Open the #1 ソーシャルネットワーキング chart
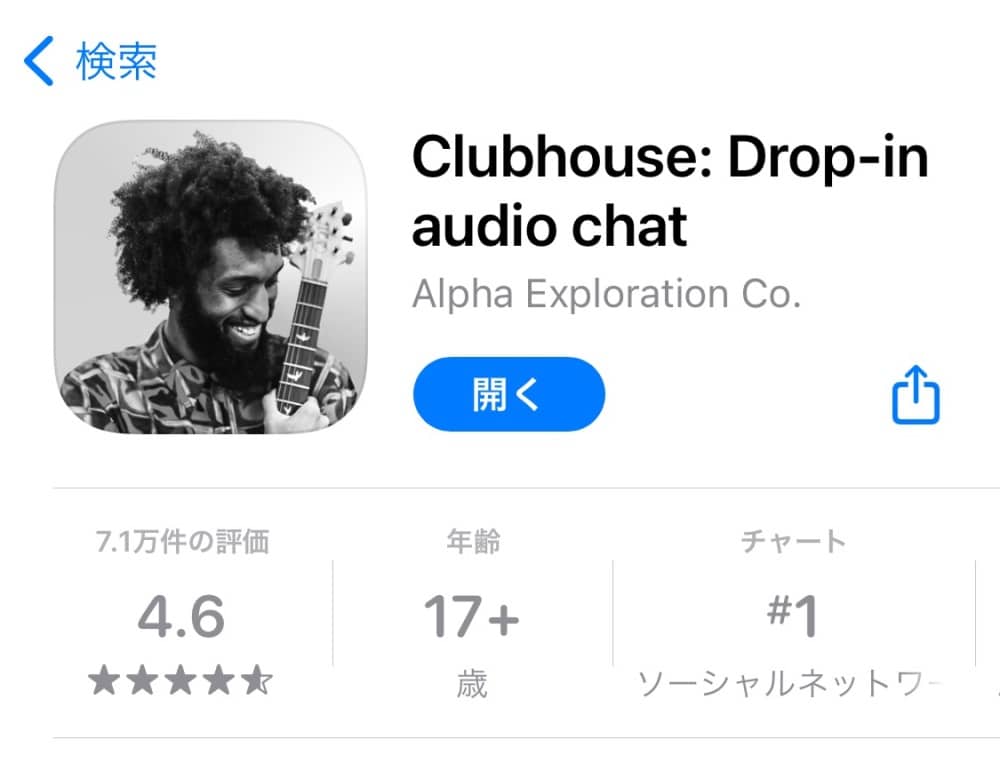 [792, 614]
